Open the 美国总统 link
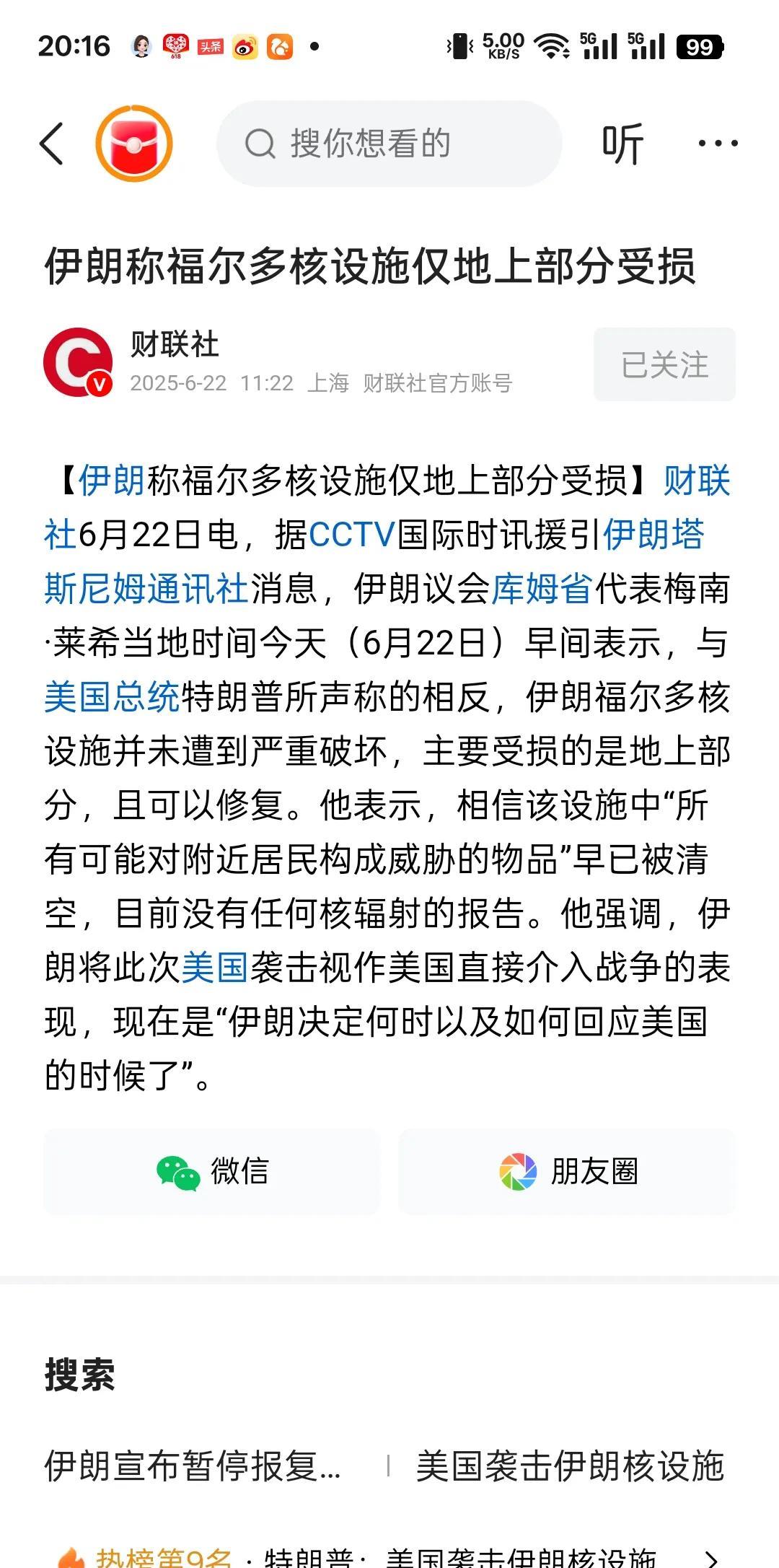The image size is (779, 1568). pyautogui.click(x=113, y=698)
